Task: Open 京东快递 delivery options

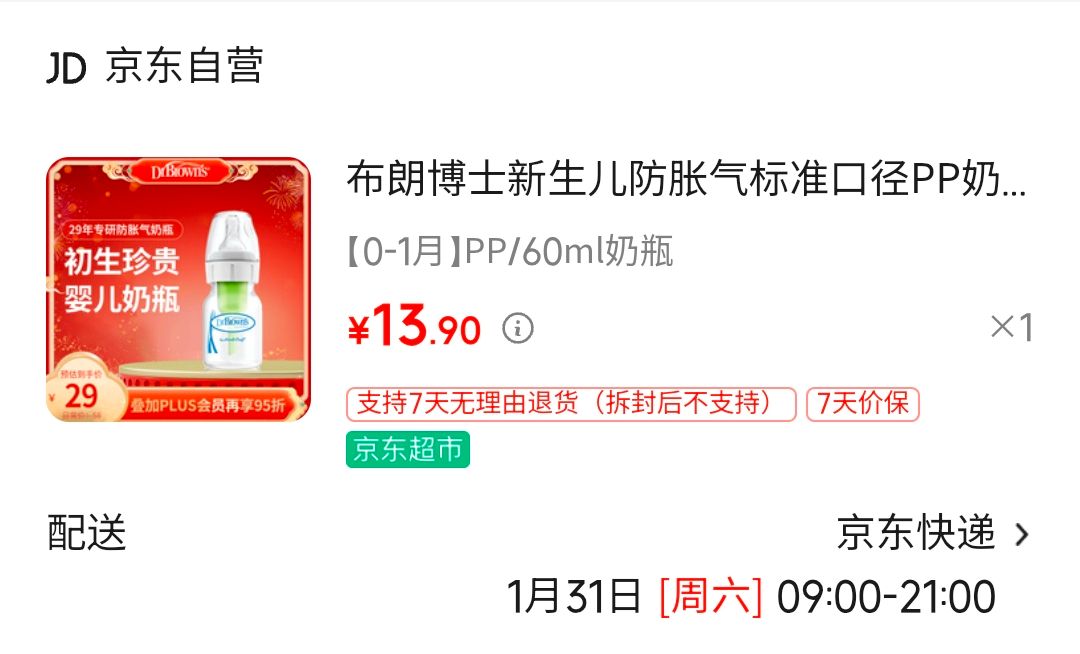Action: coord(933,533)
